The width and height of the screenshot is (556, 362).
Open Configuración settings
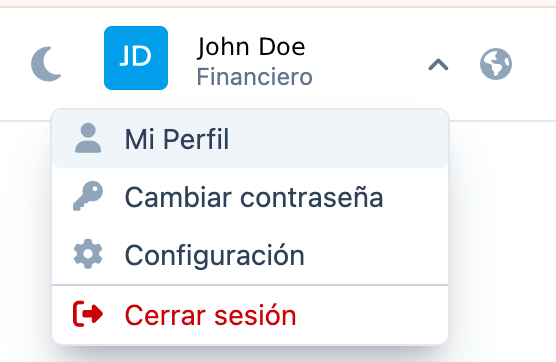250,255
